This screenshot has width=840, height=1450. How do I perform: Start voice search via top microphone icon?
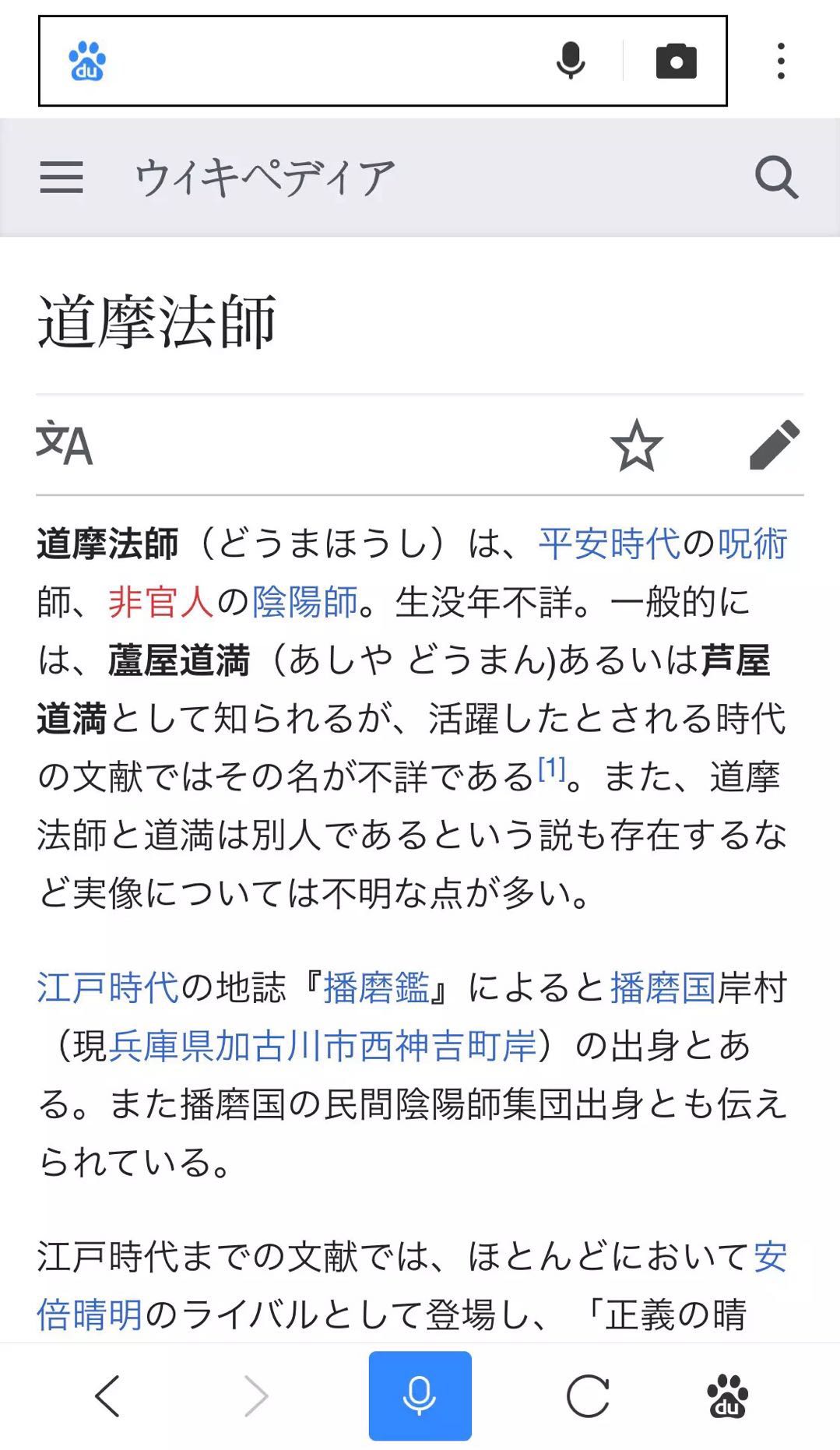point(571,61)
